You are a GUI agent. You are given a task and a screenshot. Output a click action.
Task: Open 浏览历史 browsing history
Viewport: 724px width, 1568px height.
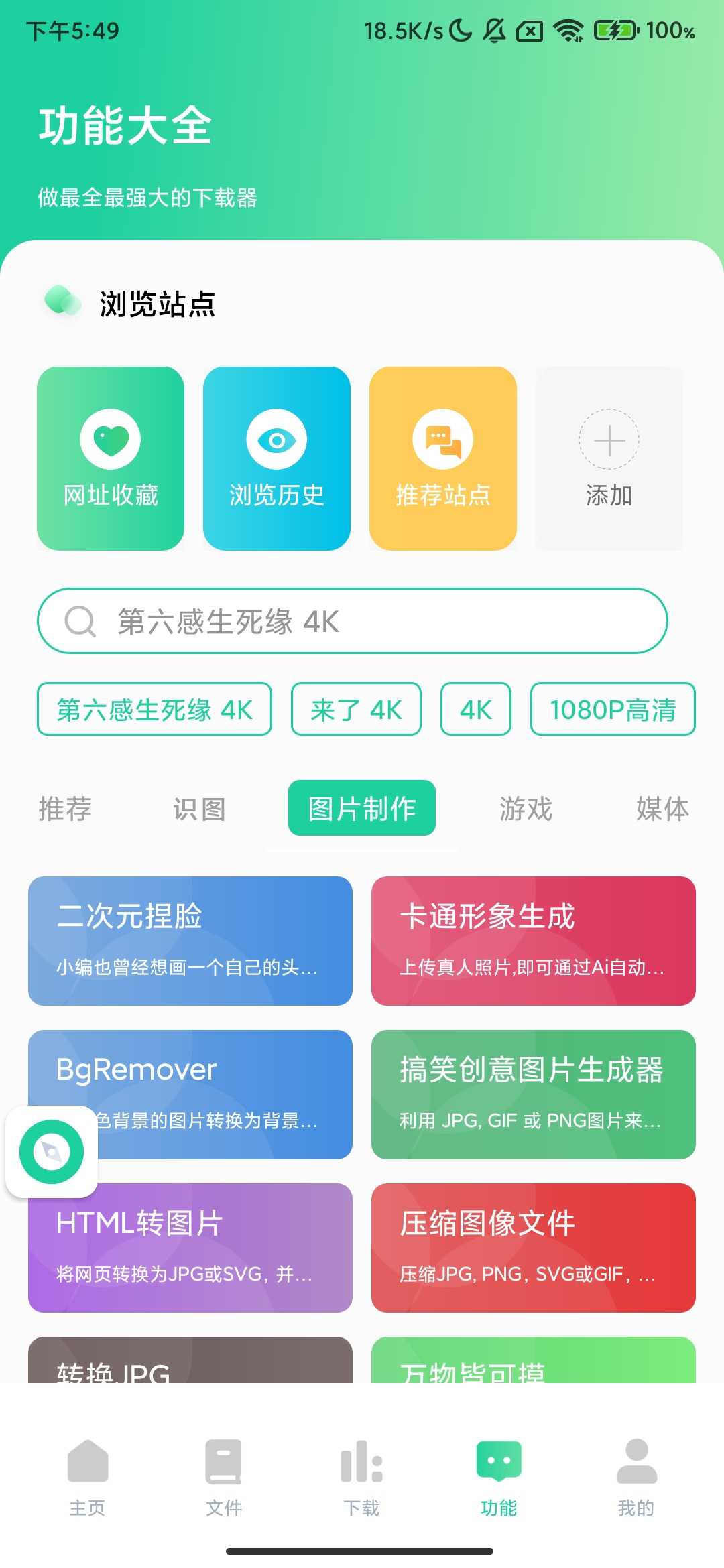point(276,458)
